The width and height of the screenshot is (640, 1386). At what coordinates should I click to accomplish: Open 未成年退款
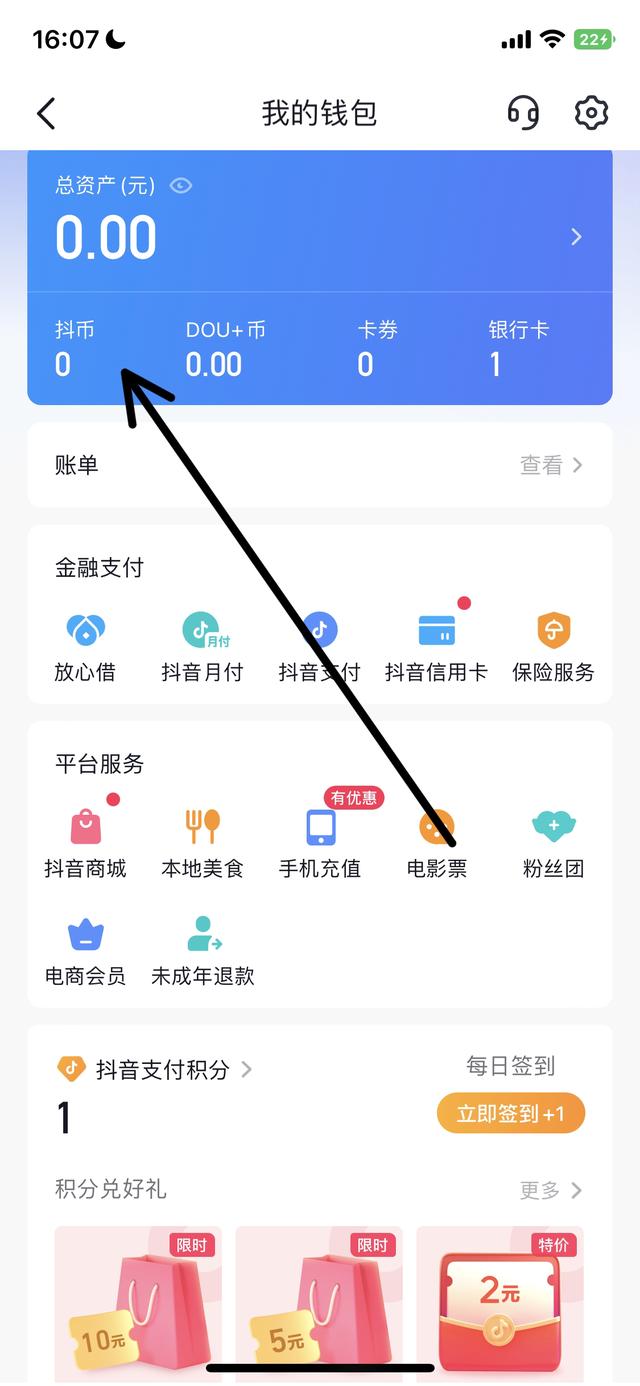[202, 952]
